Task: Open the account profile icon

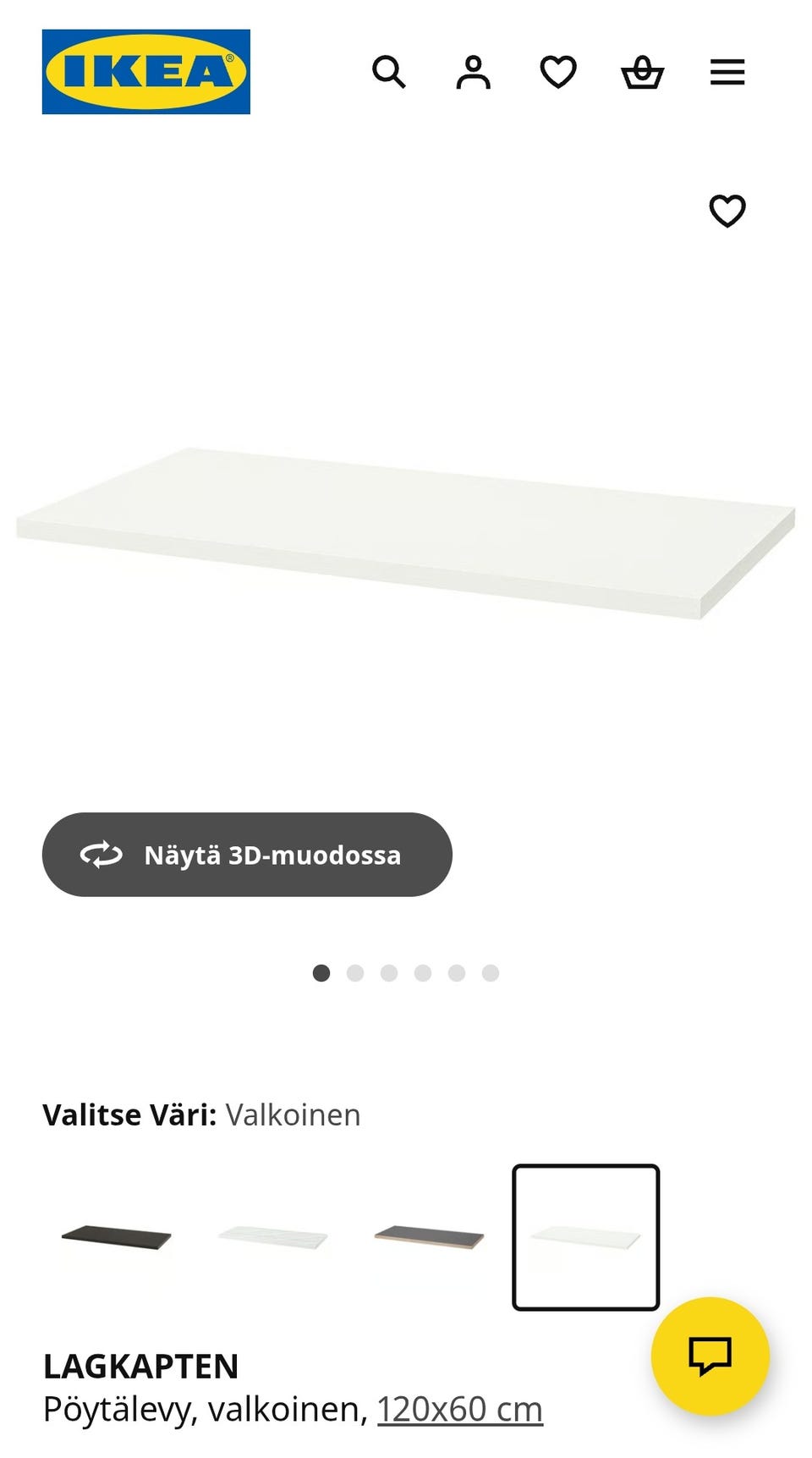Action: coord(474,74)
